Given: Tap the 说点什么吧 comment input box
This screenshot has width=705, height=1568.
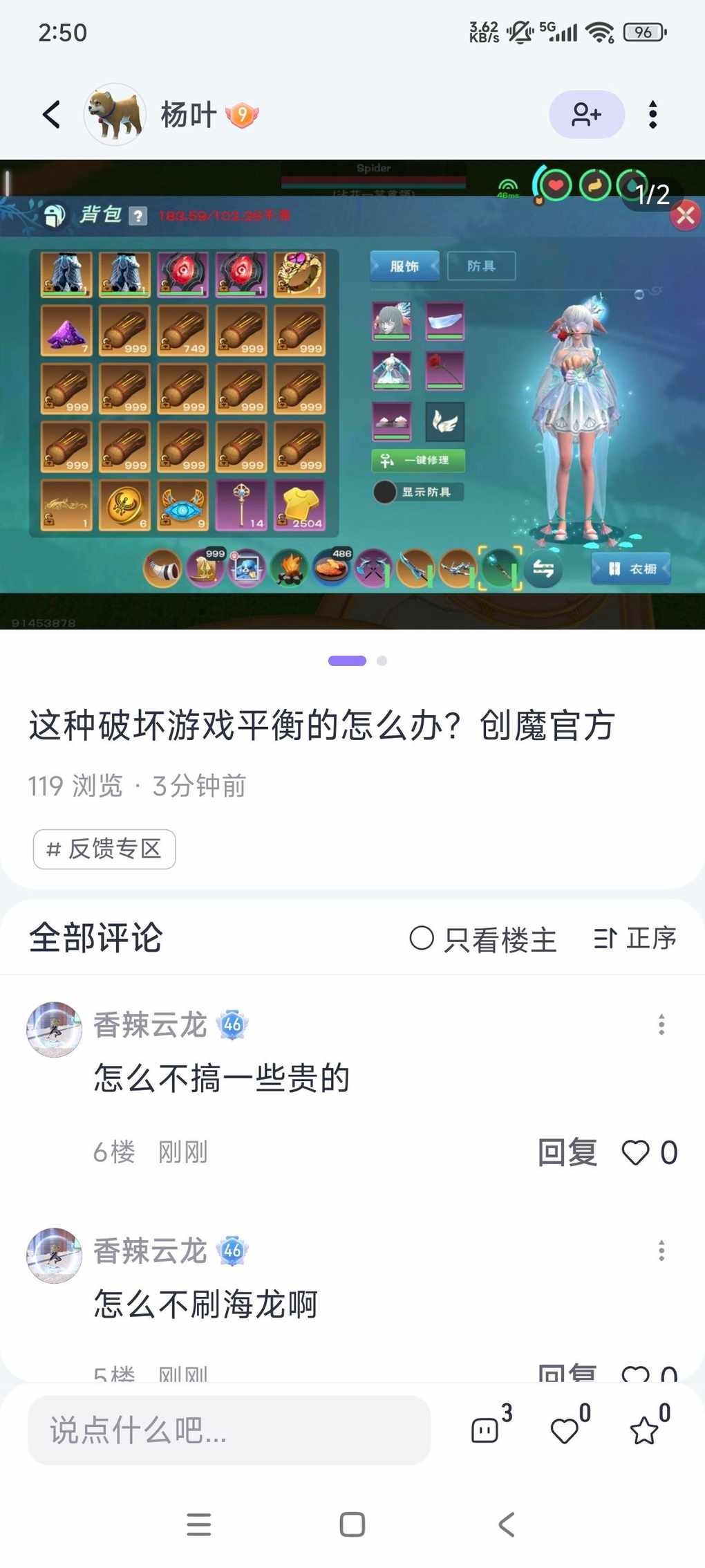Looking at the screenshot, I should coord(229,1430).
